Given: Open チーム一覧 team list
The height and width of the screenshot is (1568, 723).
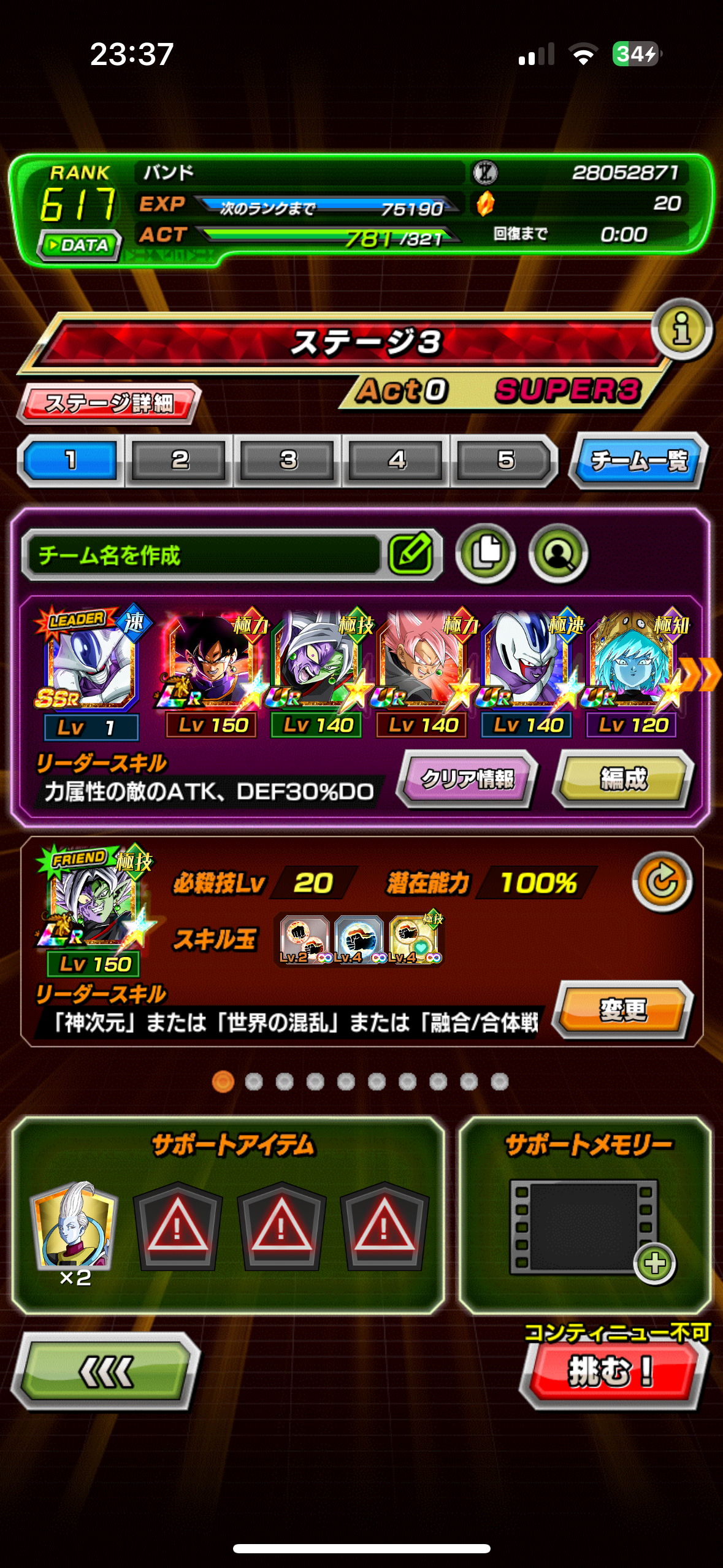Looking at the screenshot, I should tap(638, 461).
